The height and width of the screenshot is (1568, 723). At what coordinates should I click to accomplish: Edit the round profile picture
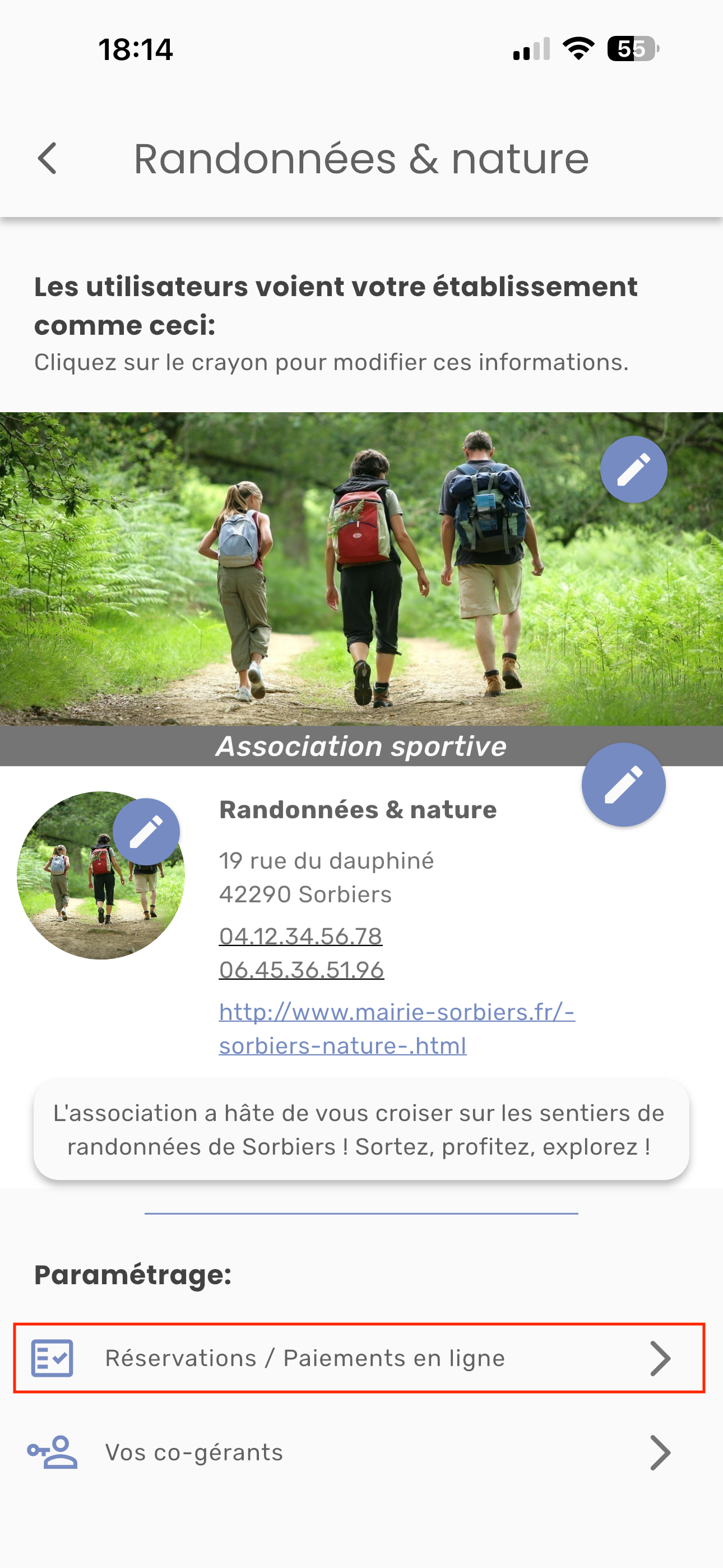[146, 832]
